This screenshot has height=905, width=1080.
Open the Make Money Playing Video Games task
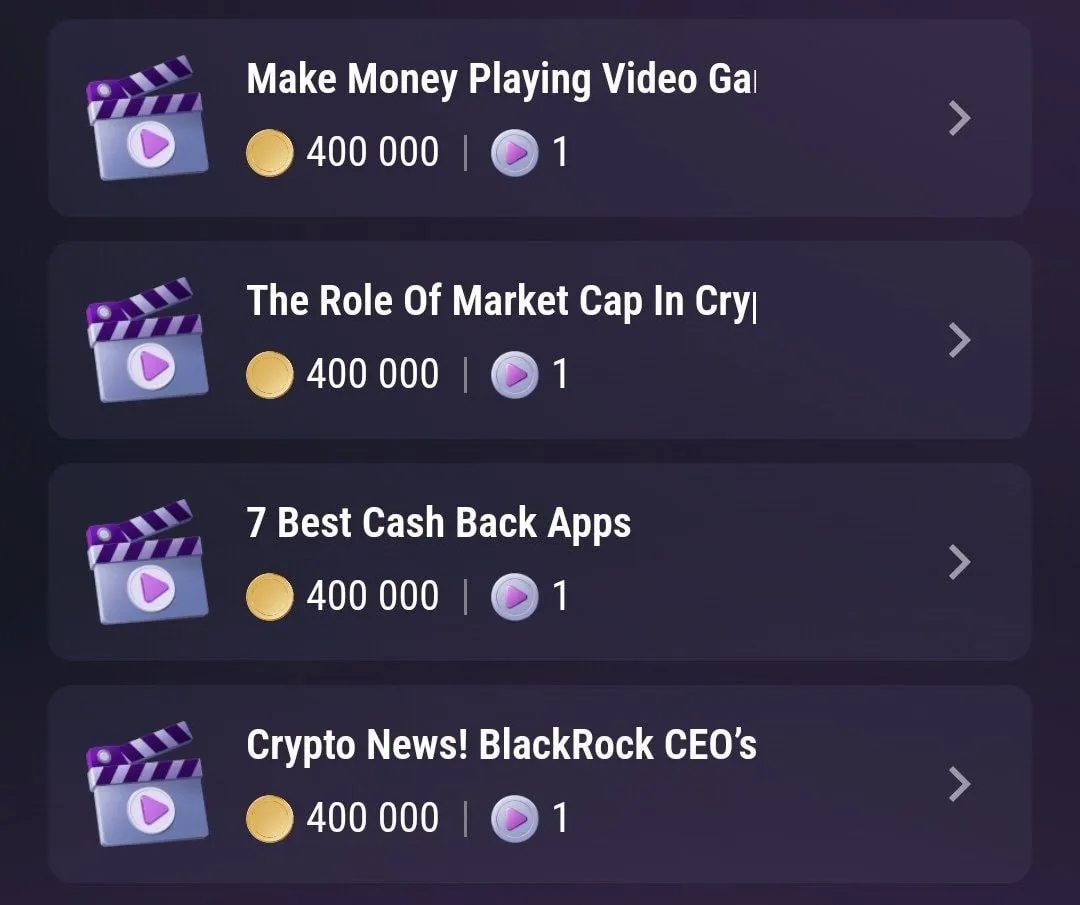(x=540, y=118)
